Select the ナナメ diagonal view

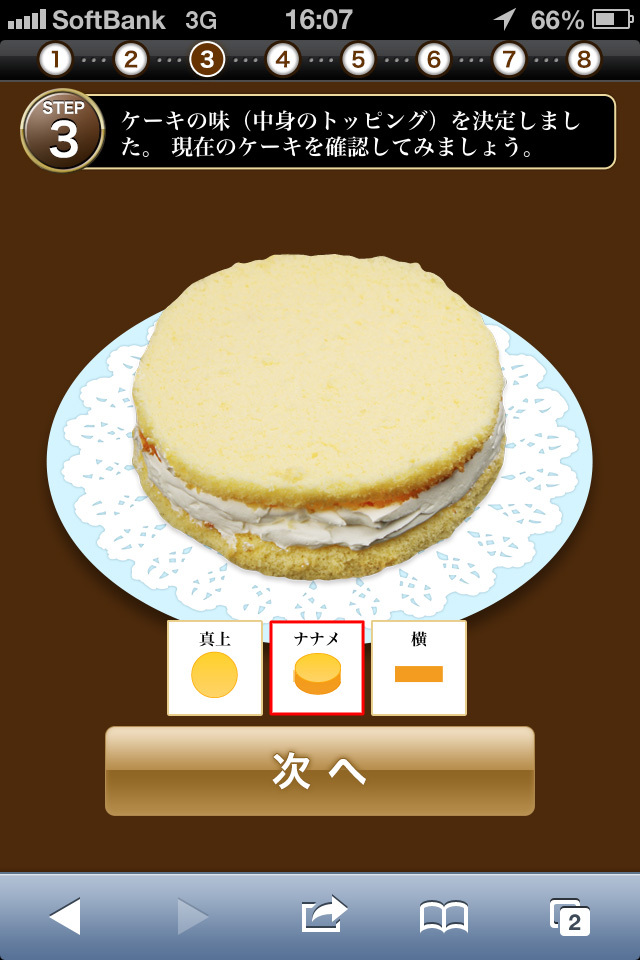click(316, 668)
